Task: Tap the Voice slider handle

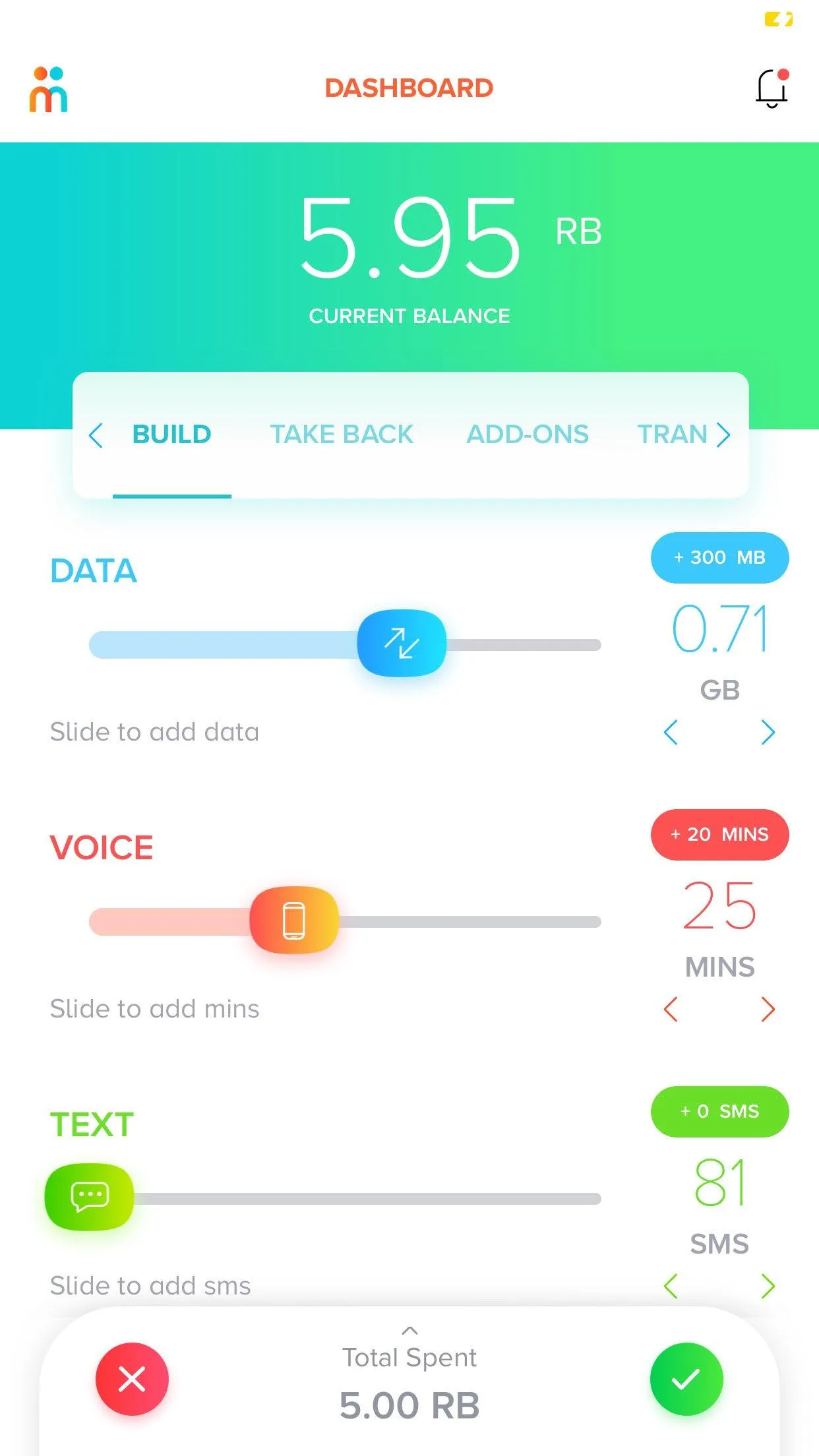Action: tap(294, 920)
